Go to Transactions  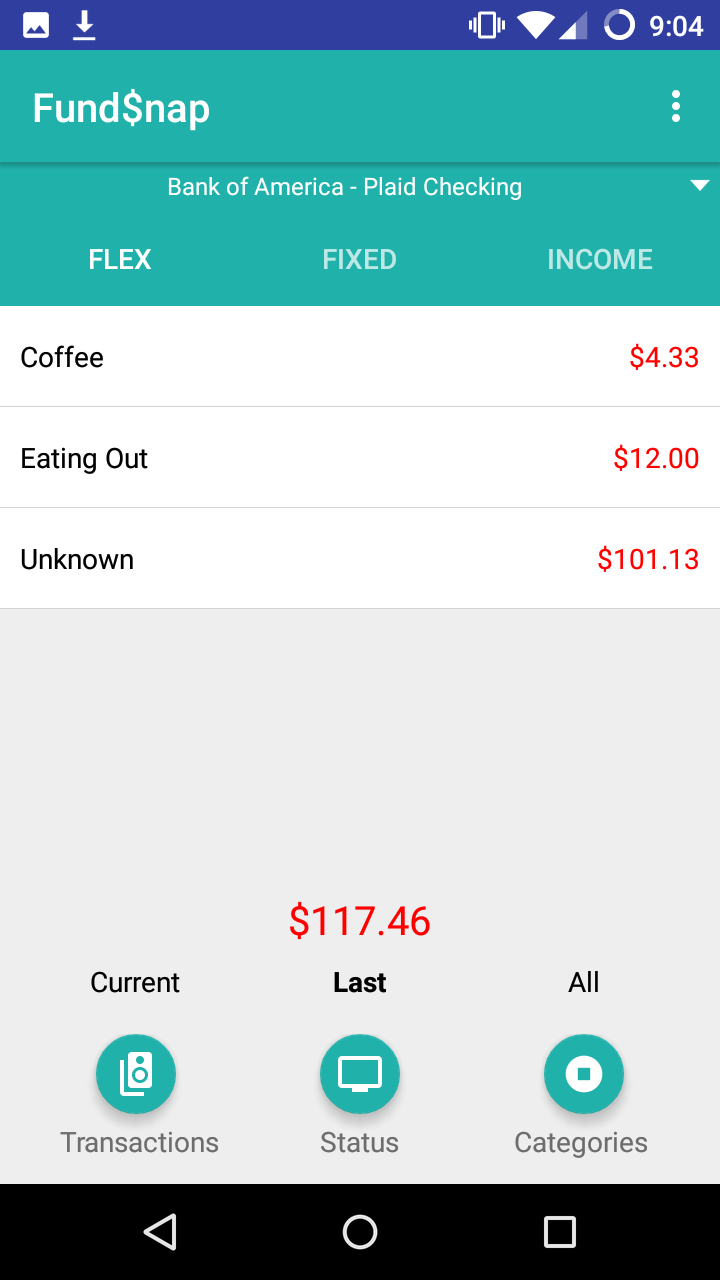[x=136, y=1074]
